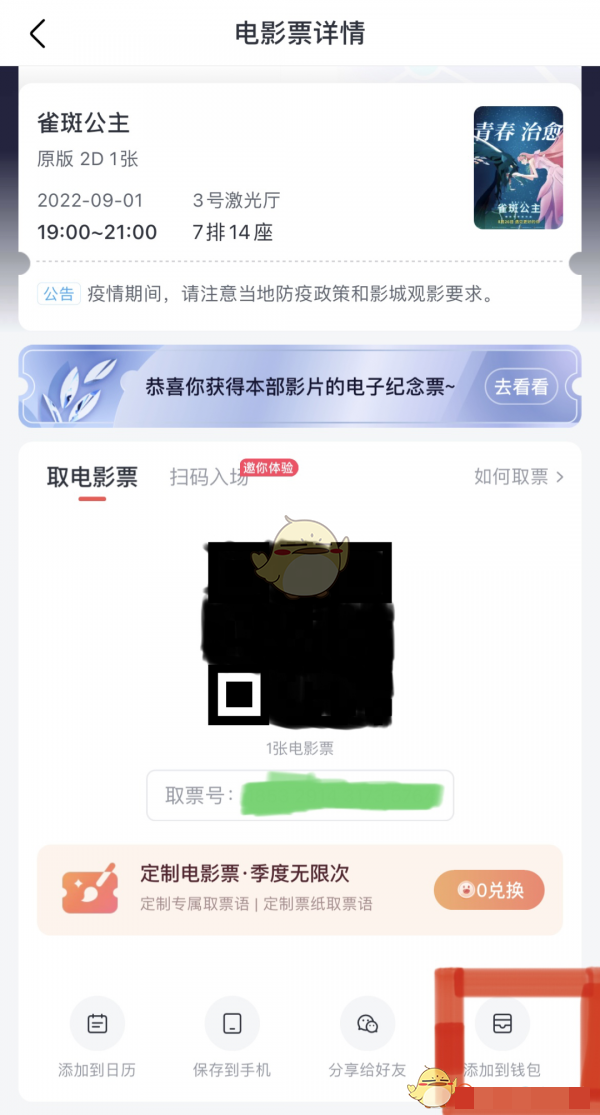The image size is (600, 1115).
Task: Tap 去看看 on souvenir ticket banner
Action: [x=521, y=387]
